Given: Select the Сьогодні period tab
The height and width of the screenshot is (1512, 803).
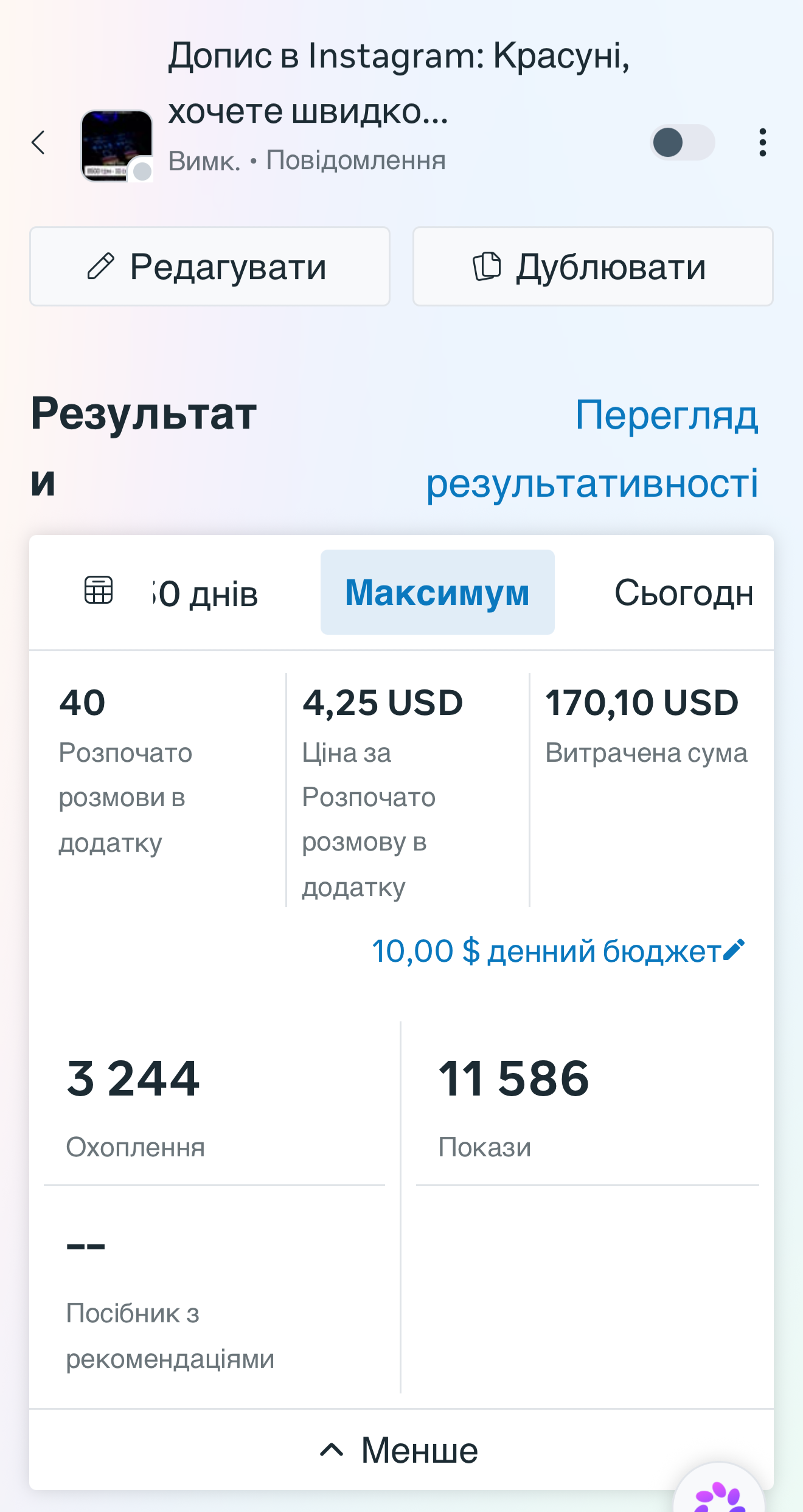Looking at the screenshot, I should coord(684,593).
